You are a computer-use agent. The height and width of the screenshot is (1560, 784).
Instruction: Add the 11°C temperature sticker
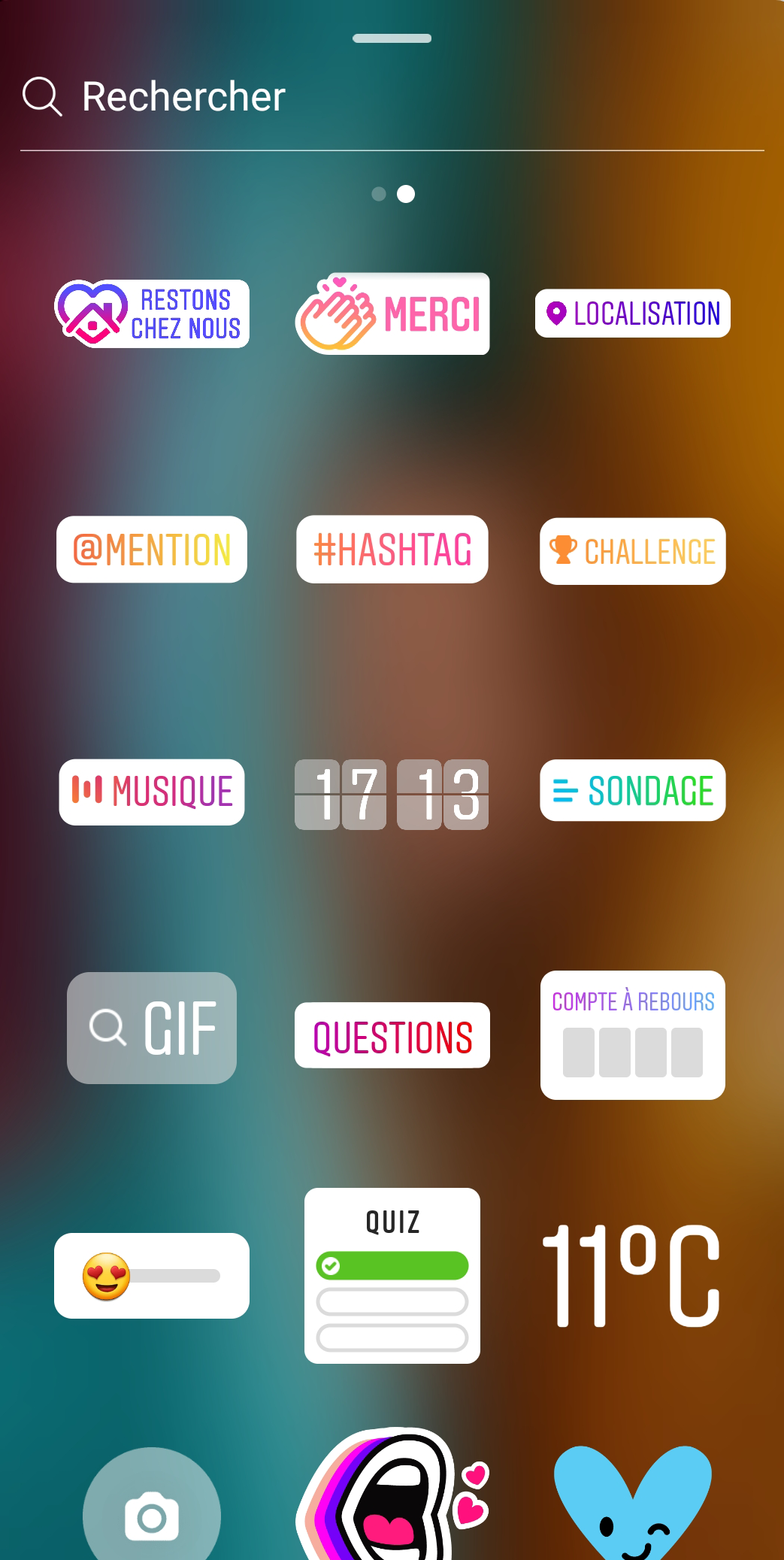[x=631, y=1276]
